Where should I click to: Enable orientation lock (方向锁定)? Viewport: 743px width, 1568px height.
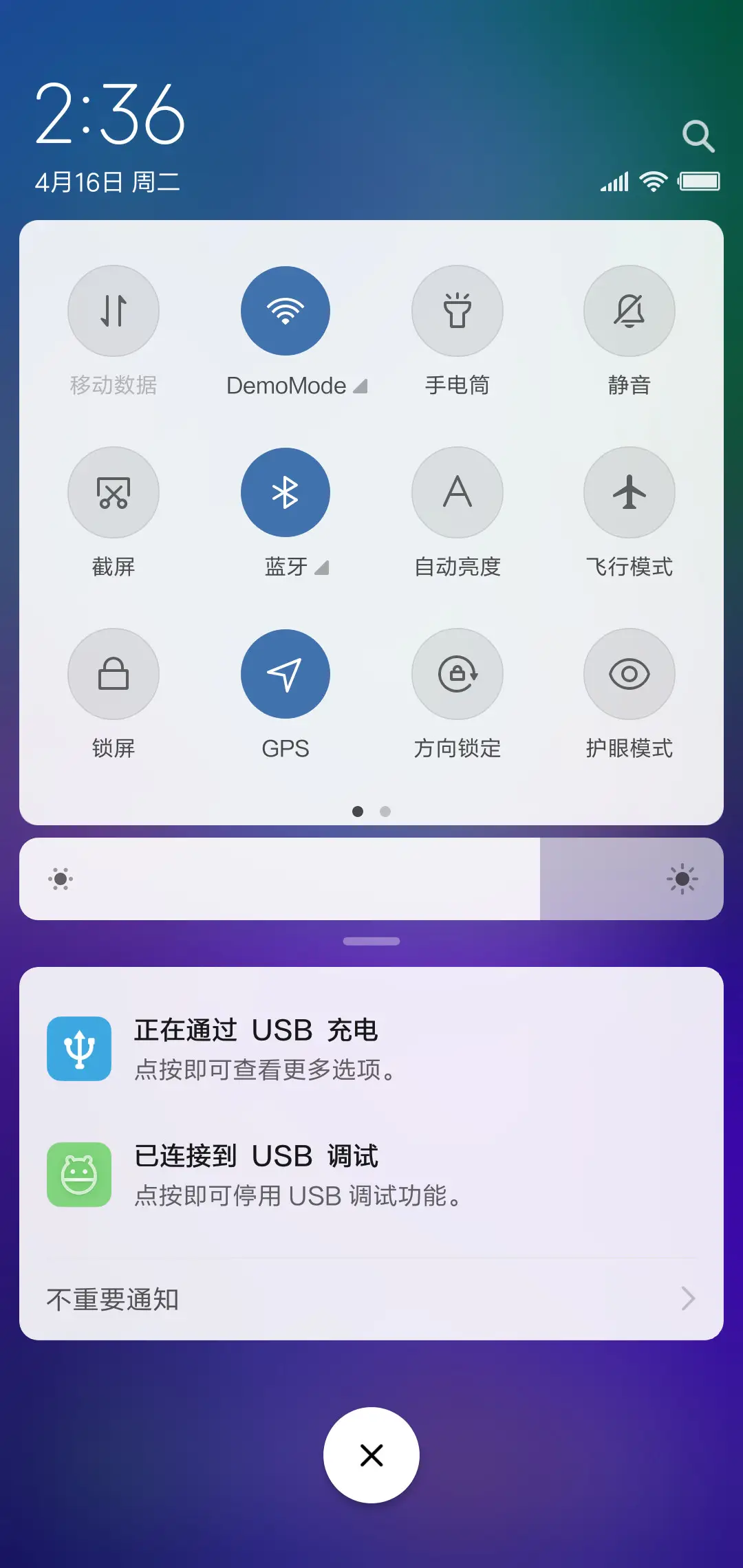tap(457, 674)
